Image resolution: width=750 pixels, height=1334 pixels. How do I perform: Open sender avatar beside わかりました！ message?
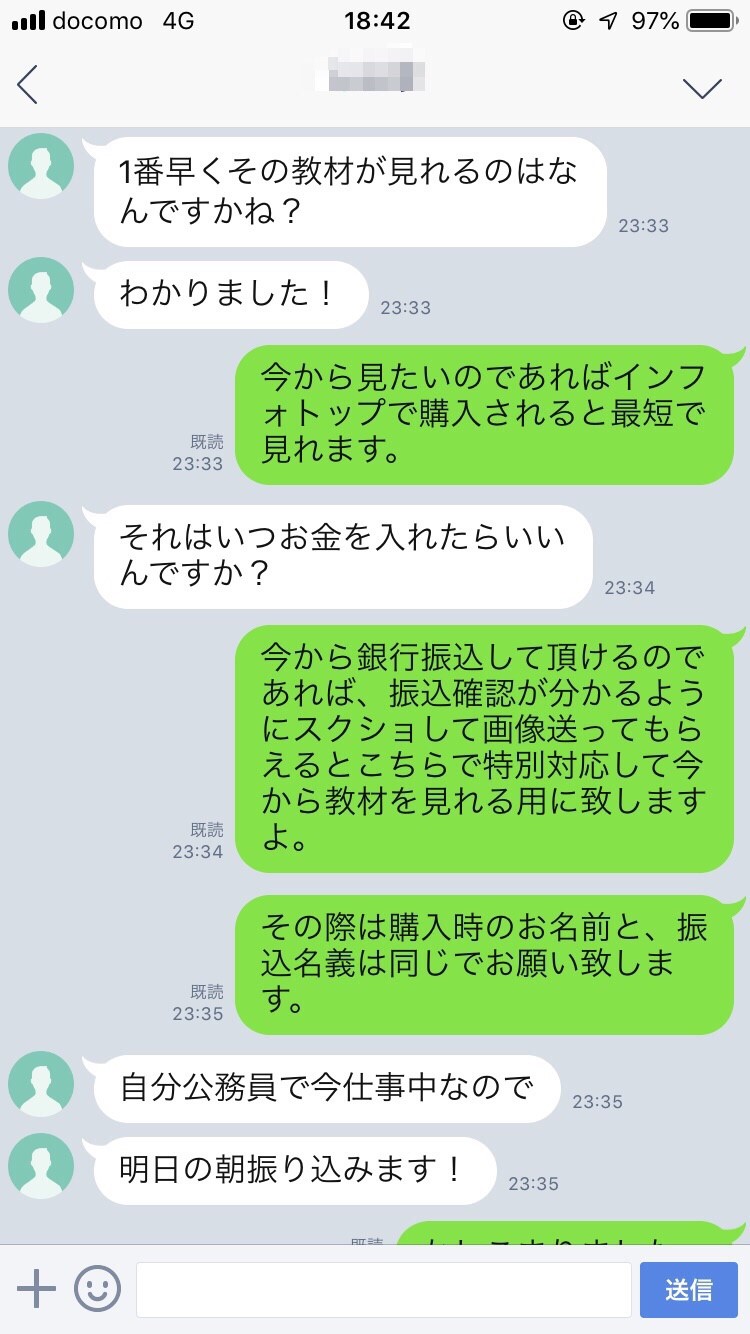pyautogui.click(x=41, y=290)
